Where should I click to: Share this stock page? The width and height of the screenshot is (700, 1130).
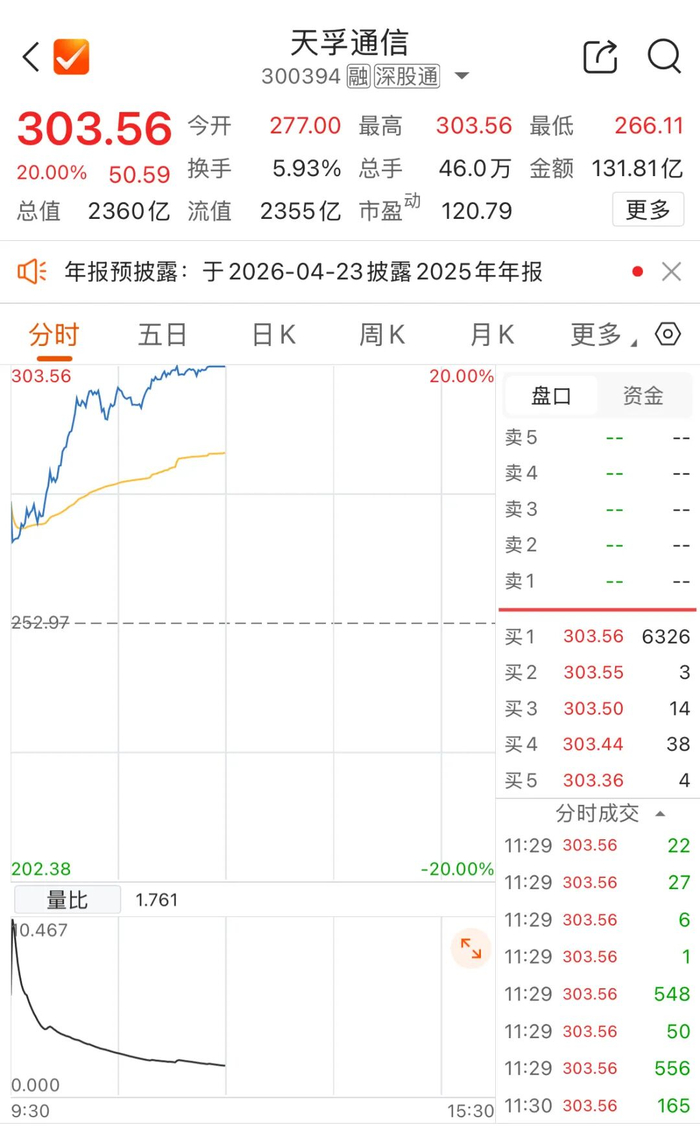(x=600, y=57)
